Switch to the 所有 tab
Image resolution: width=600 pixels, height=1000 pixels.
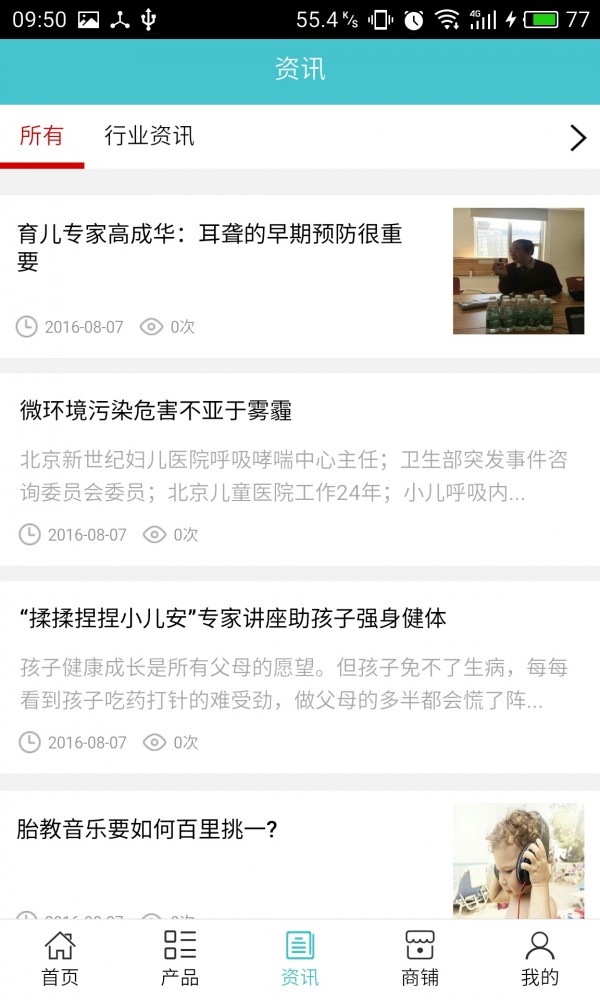pos(41,137)
